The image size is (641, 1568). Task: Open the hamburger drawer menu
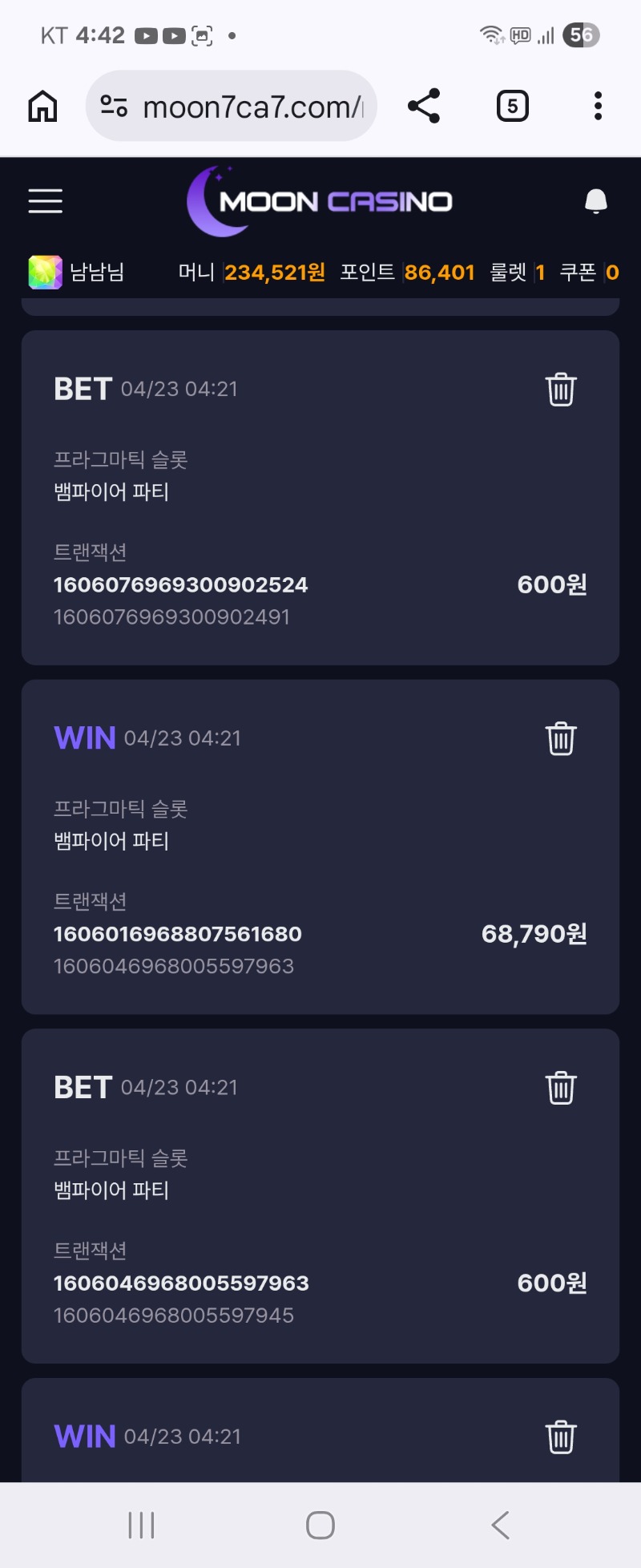click(x=45, y=201)
